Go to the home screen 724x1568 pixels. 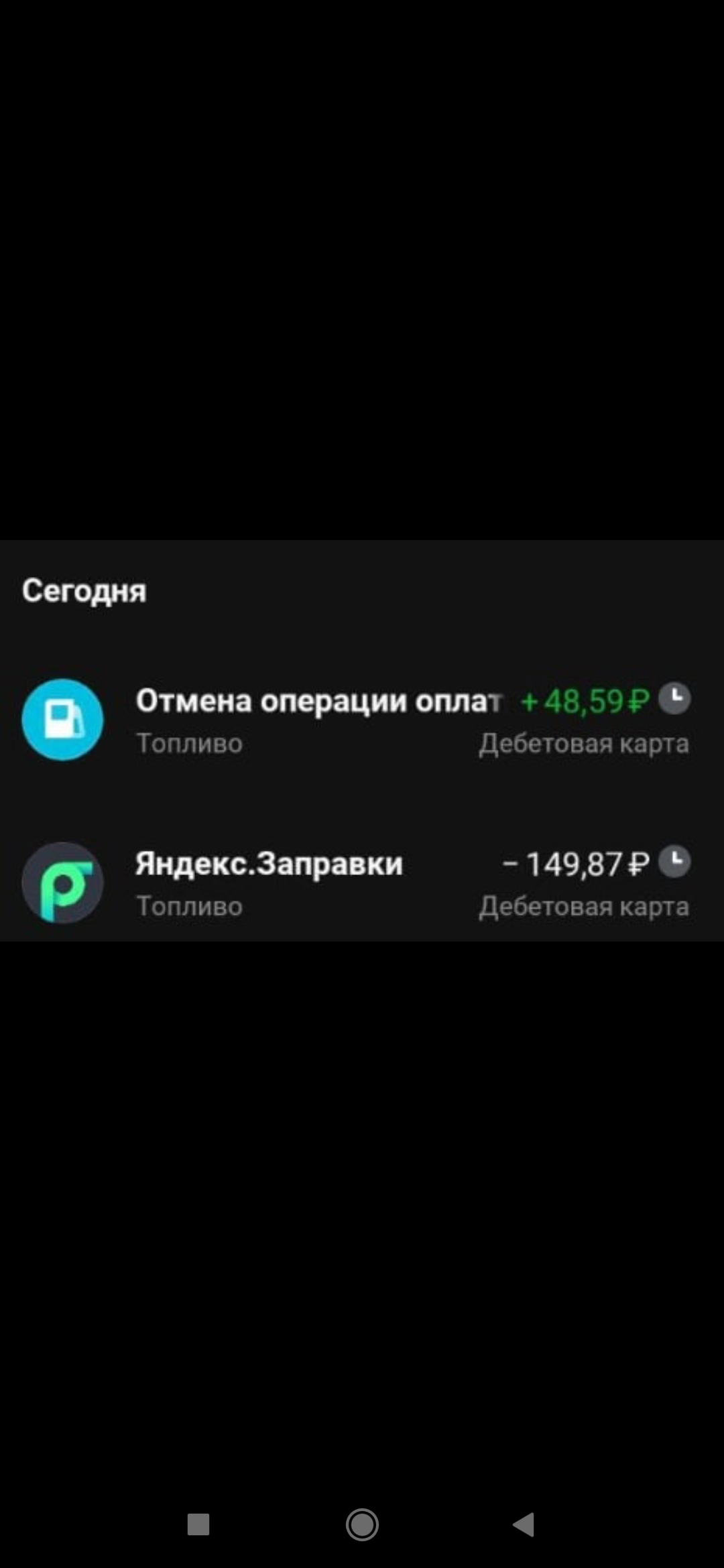click(362, 1524)
